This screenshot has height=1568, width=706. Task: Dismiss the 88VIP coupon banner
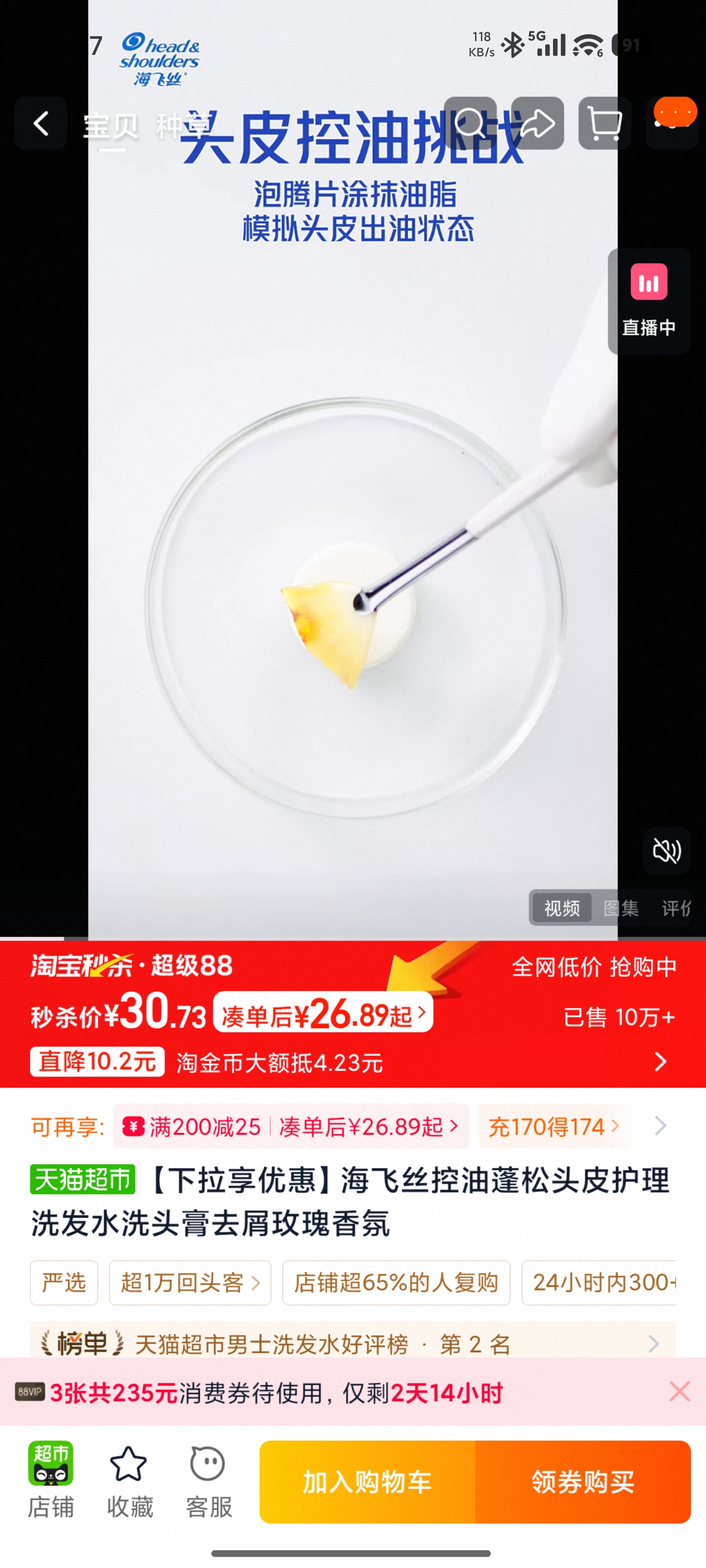(679, 1392)
